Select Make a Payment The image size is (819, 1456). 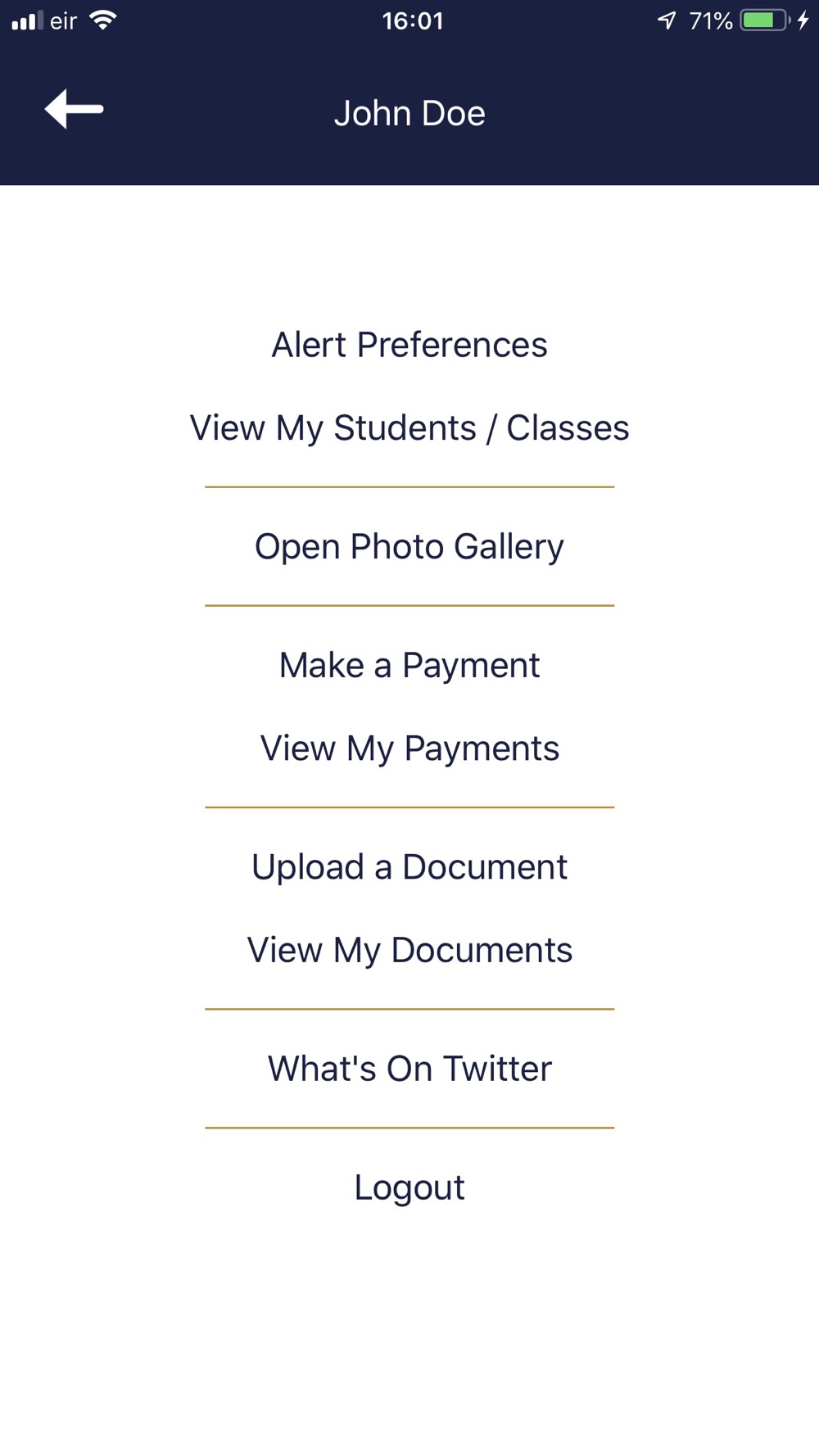[409, 666]
